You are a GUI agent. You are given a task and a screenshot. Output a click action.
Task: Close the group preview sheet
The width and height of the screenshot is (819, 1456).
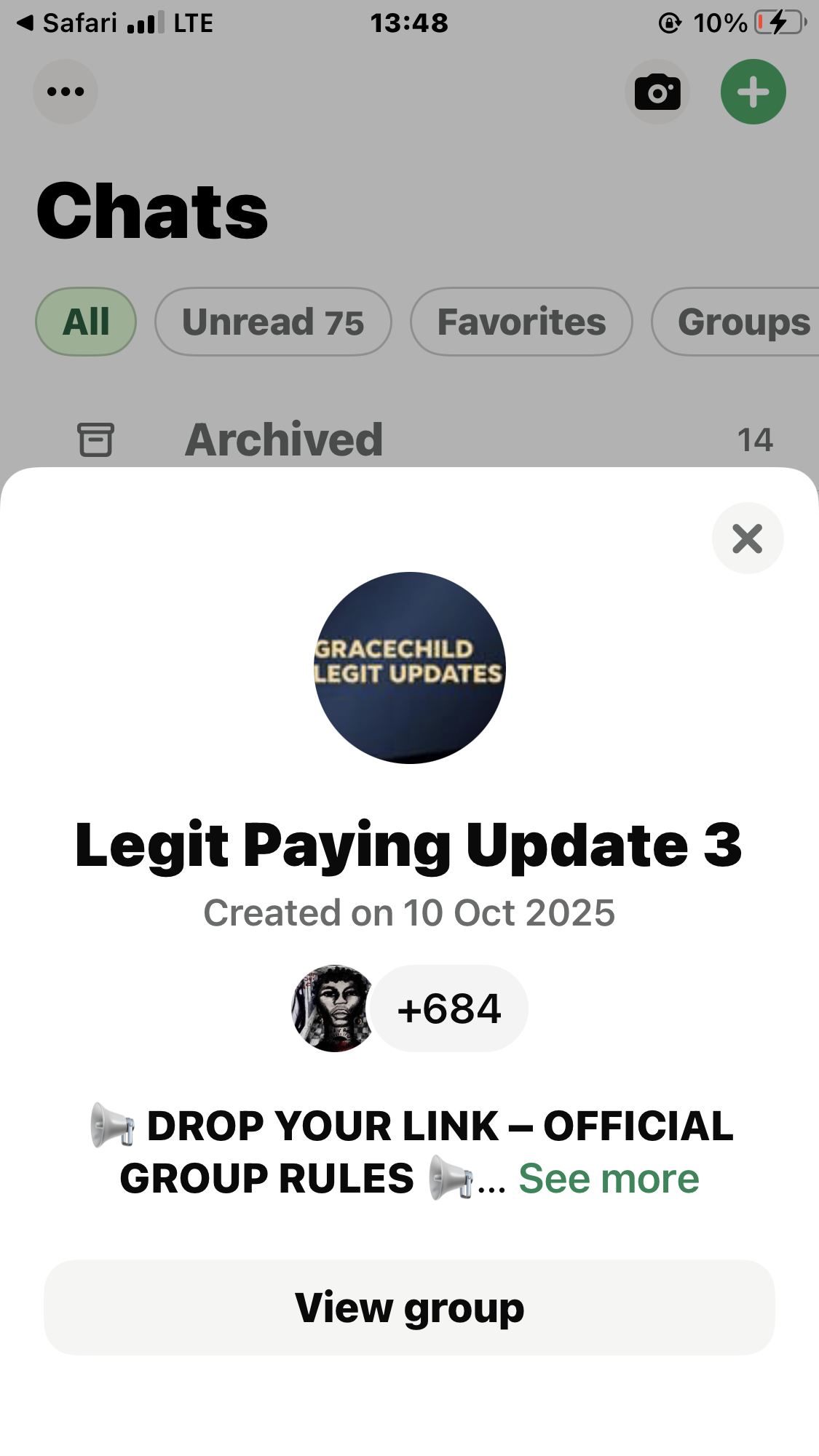pyautogui.click(x=747, y=538)
